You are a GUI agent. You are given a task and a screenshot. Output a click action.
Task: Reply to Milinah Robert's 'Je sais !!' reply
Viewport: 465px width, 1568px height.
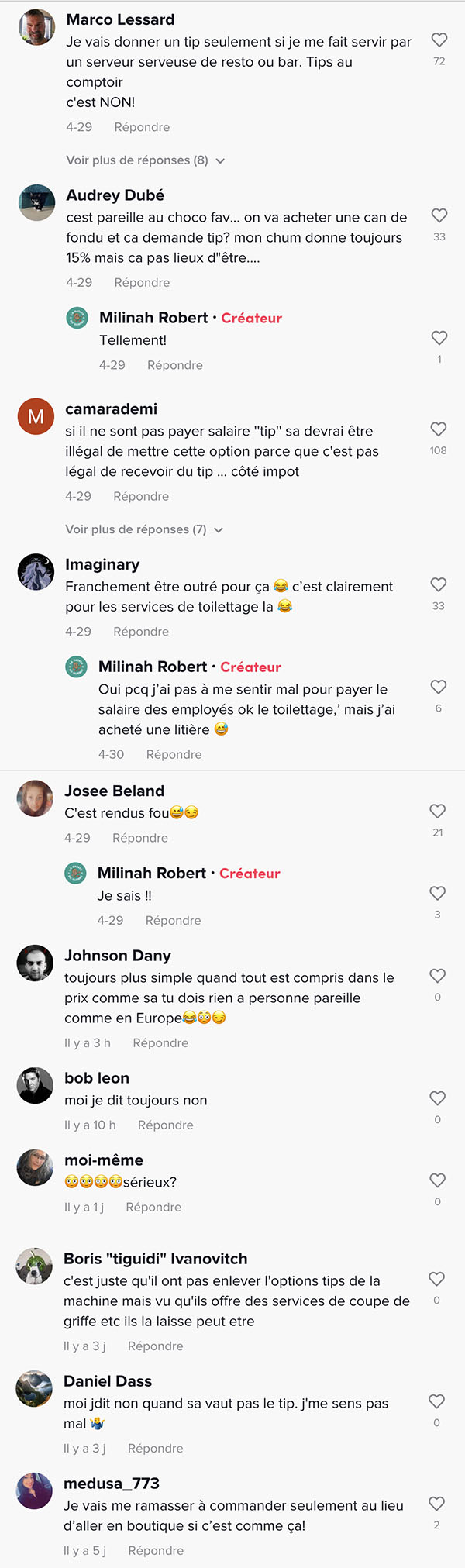[173, 921]
